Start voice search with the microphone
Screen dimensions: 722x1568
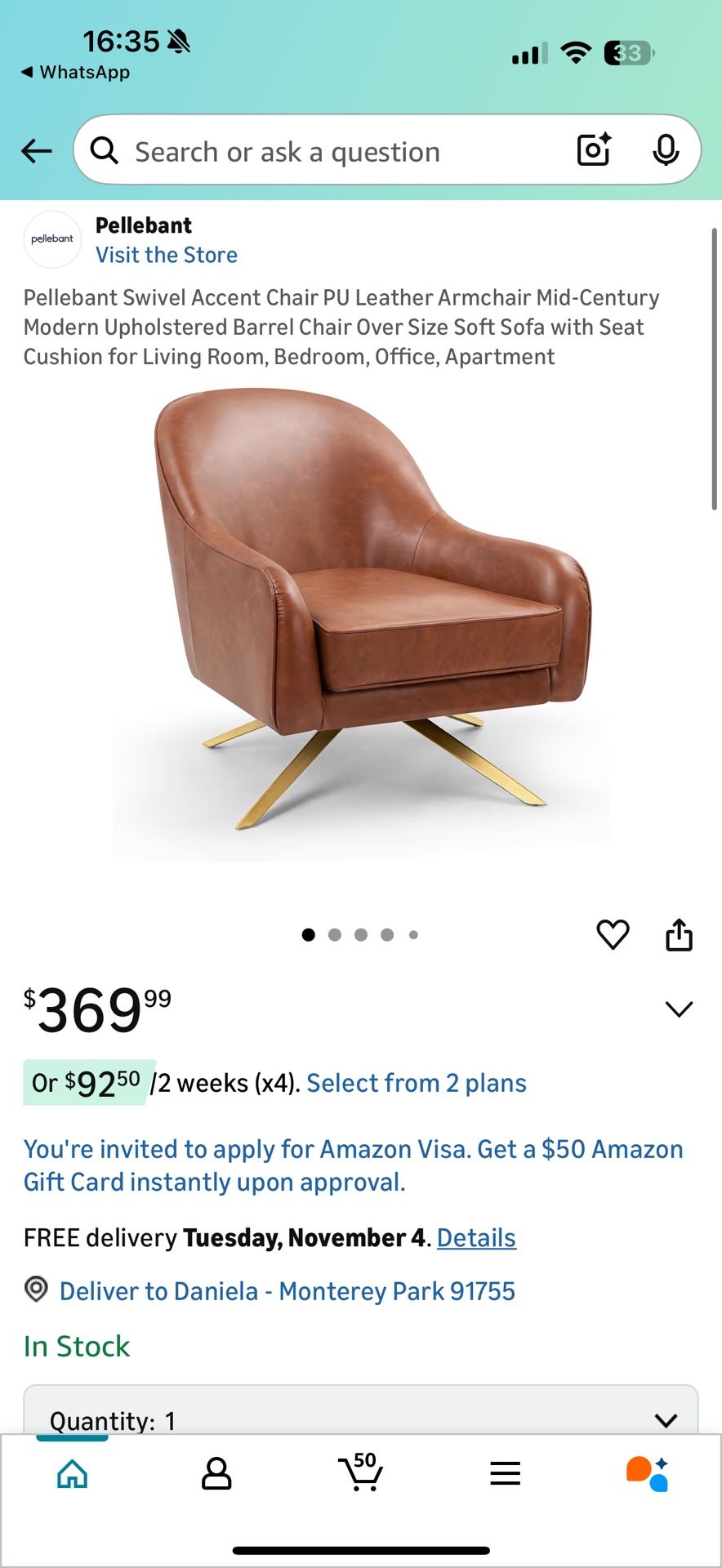click(x=666, y=150)
